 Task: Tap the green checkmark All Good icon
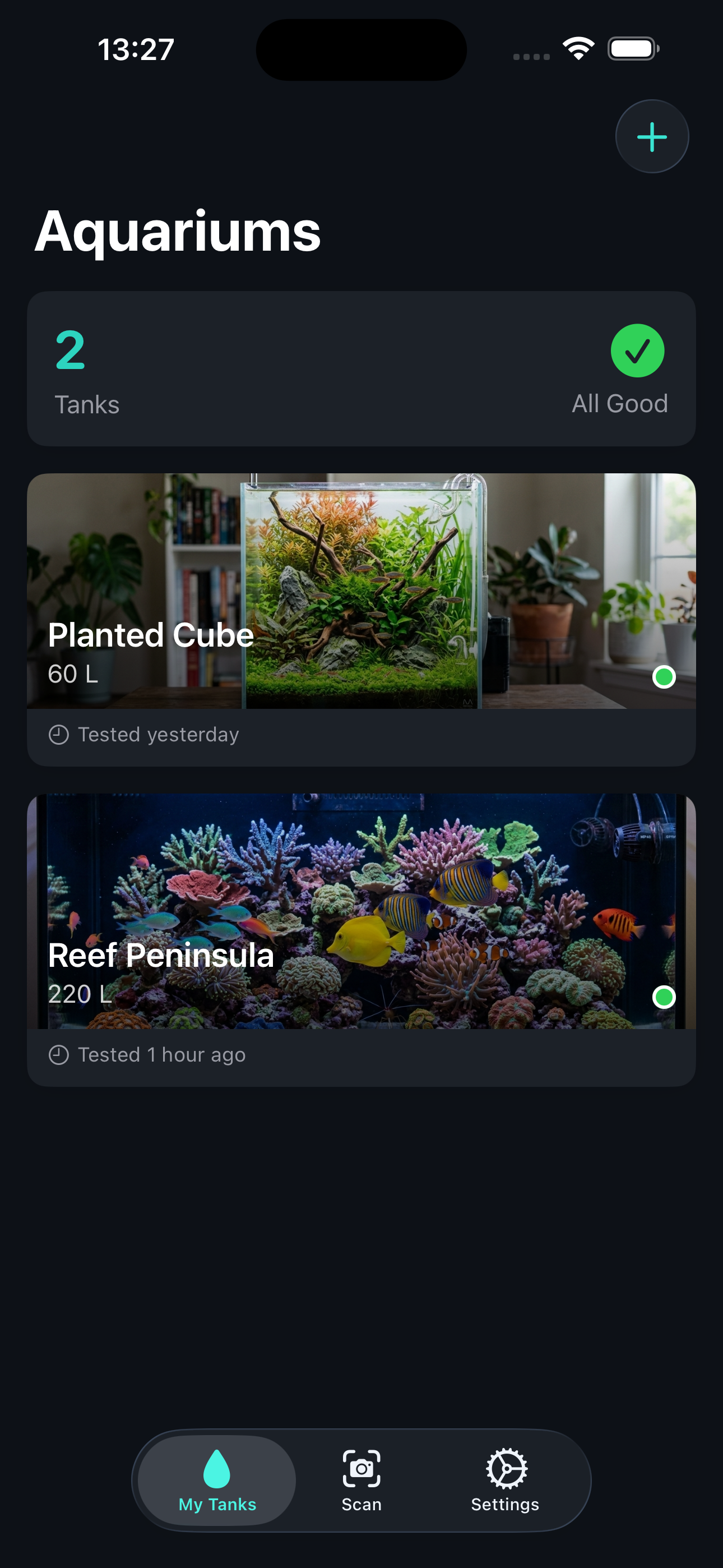point(637,352)
